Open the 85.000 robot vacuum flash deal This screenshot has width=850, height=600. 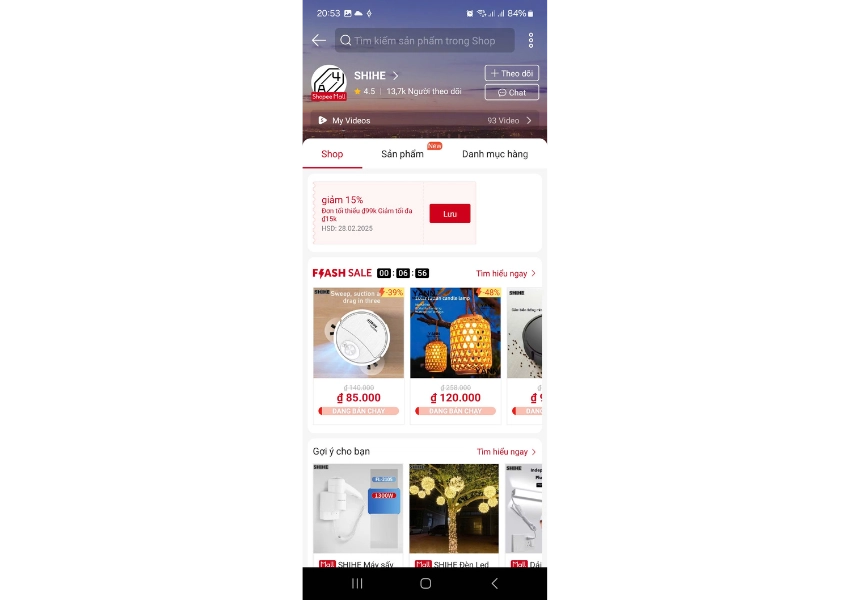point(358,345)
